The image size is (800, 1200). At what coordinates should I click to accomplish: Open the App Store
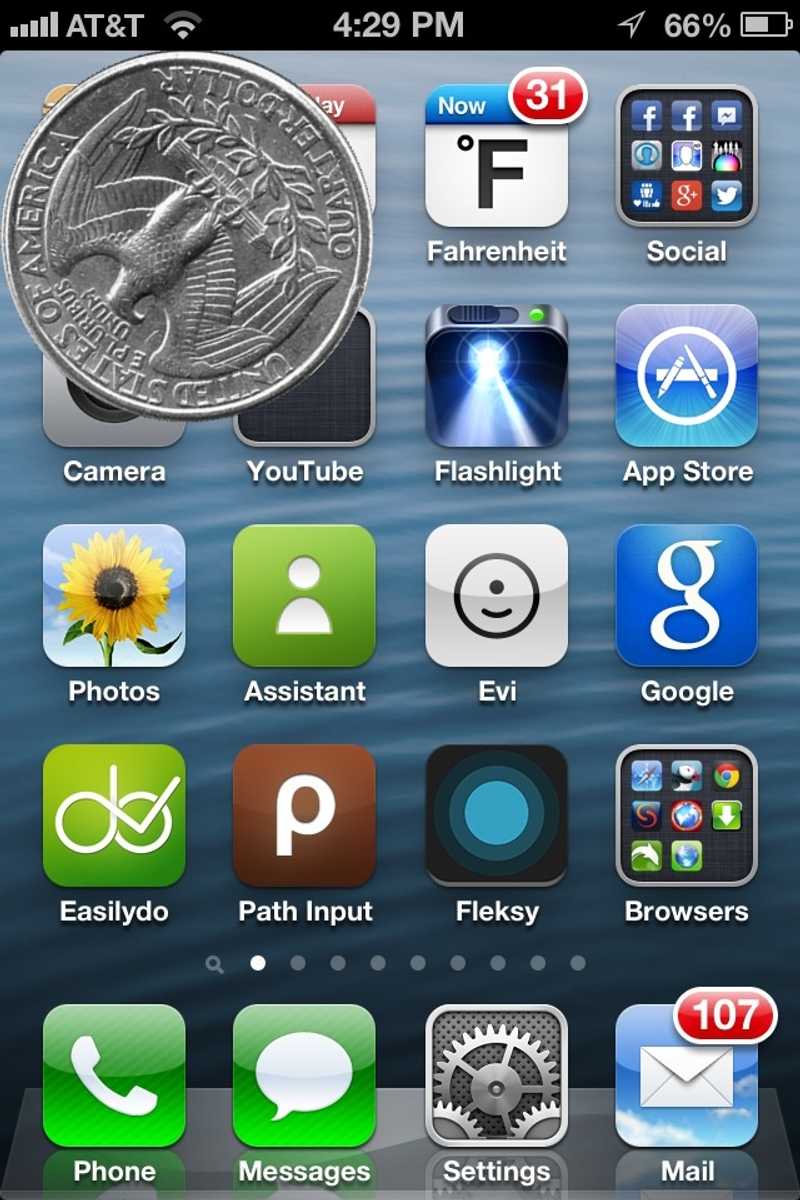pos(686,376)
